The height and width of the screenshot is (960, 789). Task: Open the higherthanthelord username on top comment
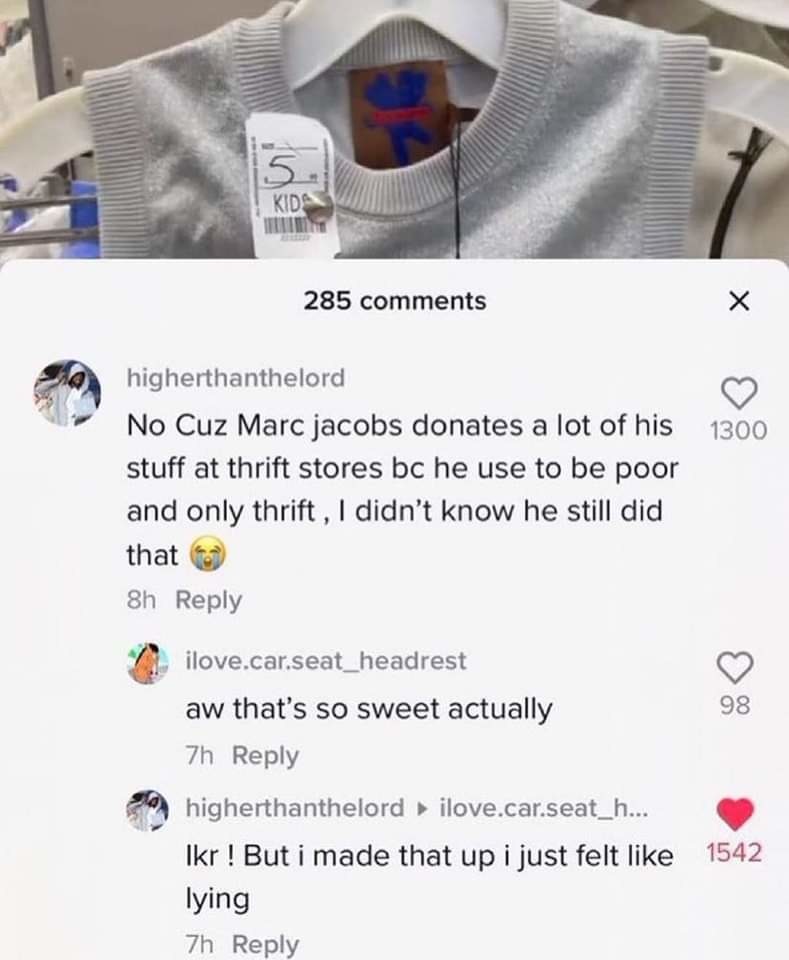click(235, 378)
